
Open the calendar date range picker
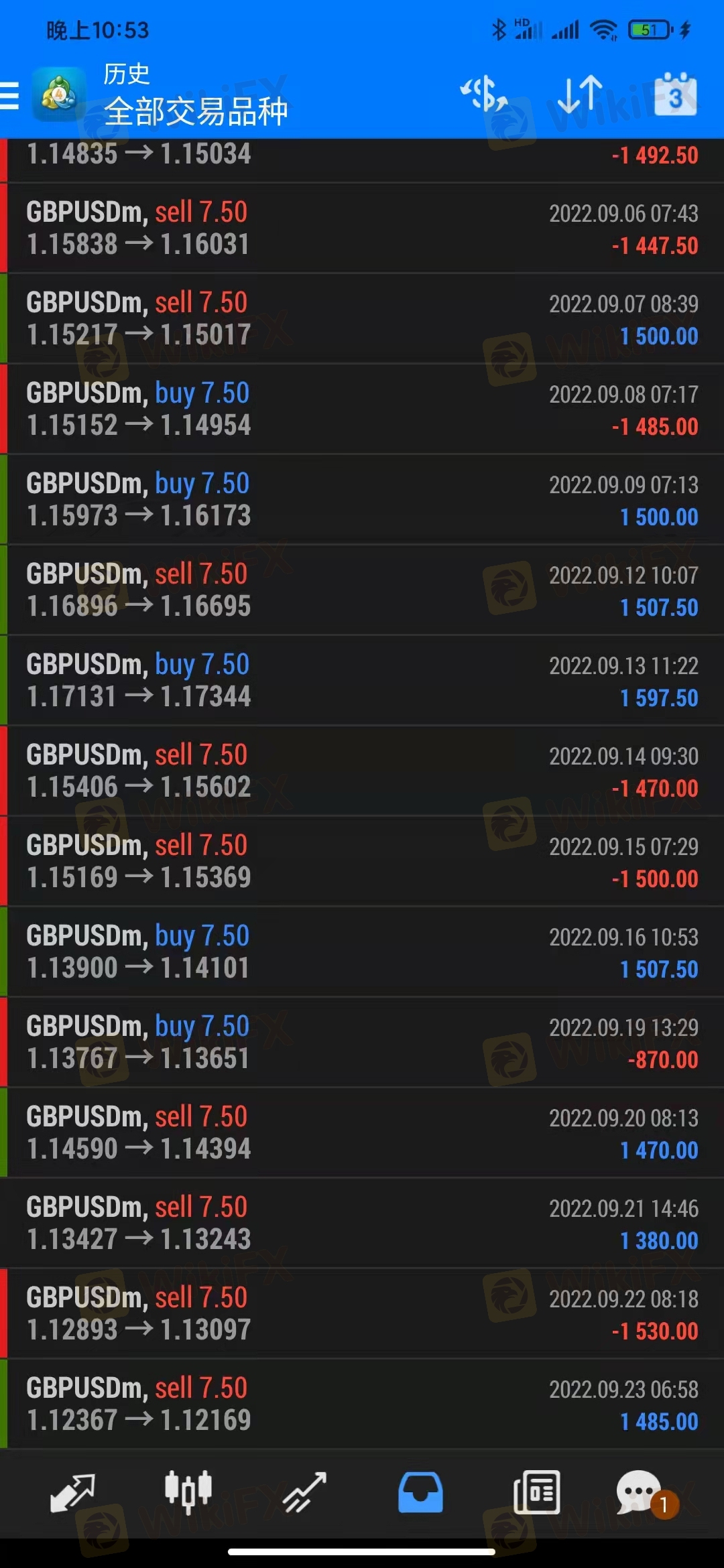[675, 94]
